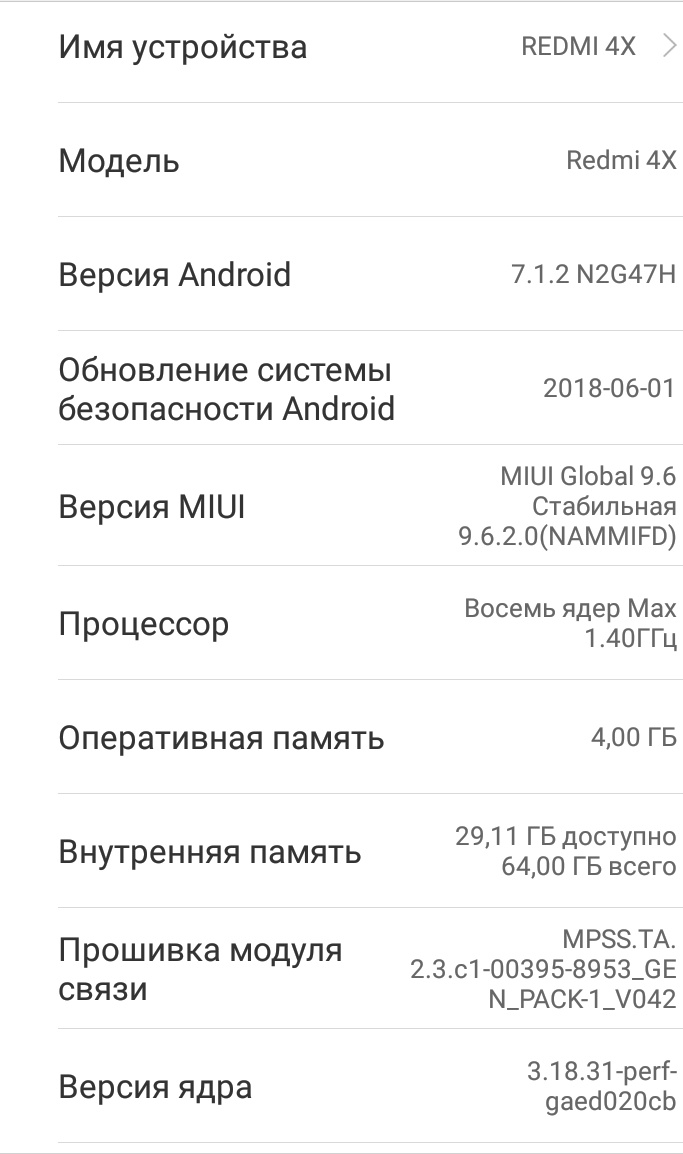Tap the Версия ядра row
Image resolution: width=683 pixels, height=1154 pixels.
pyautogui.click(x=341, y=1087)
